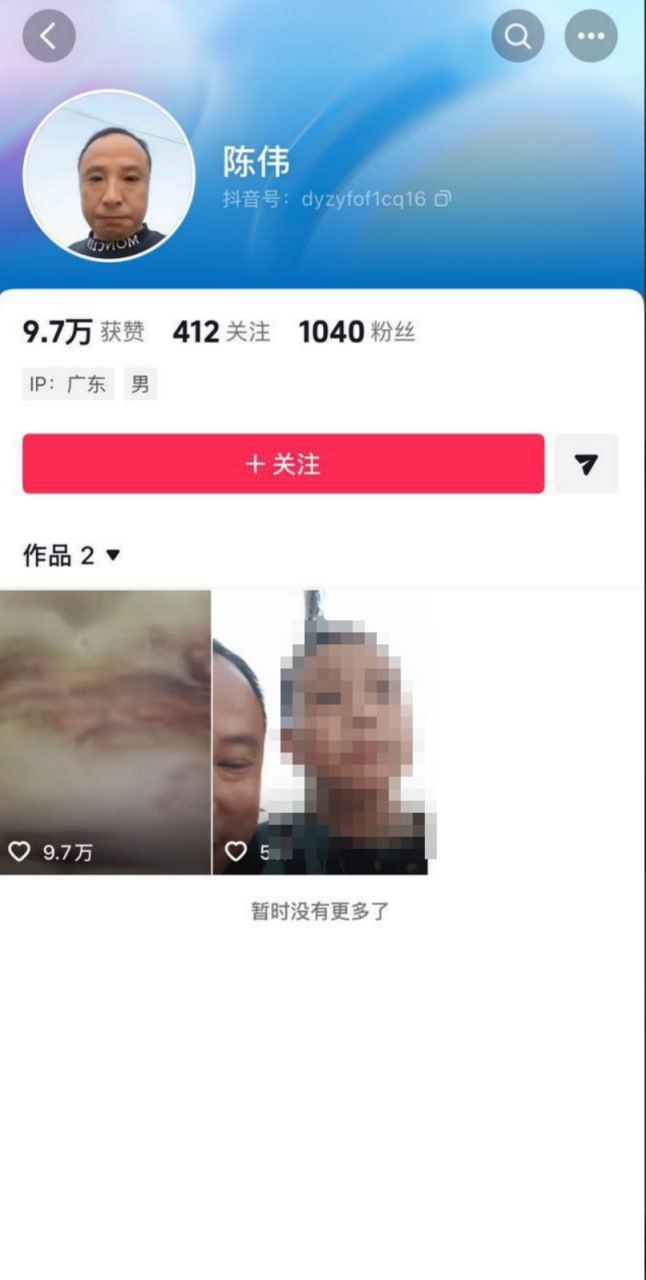This screenshot has height=1280, width=646.
Task: Open the profile avatar picture
Action: 108,177
